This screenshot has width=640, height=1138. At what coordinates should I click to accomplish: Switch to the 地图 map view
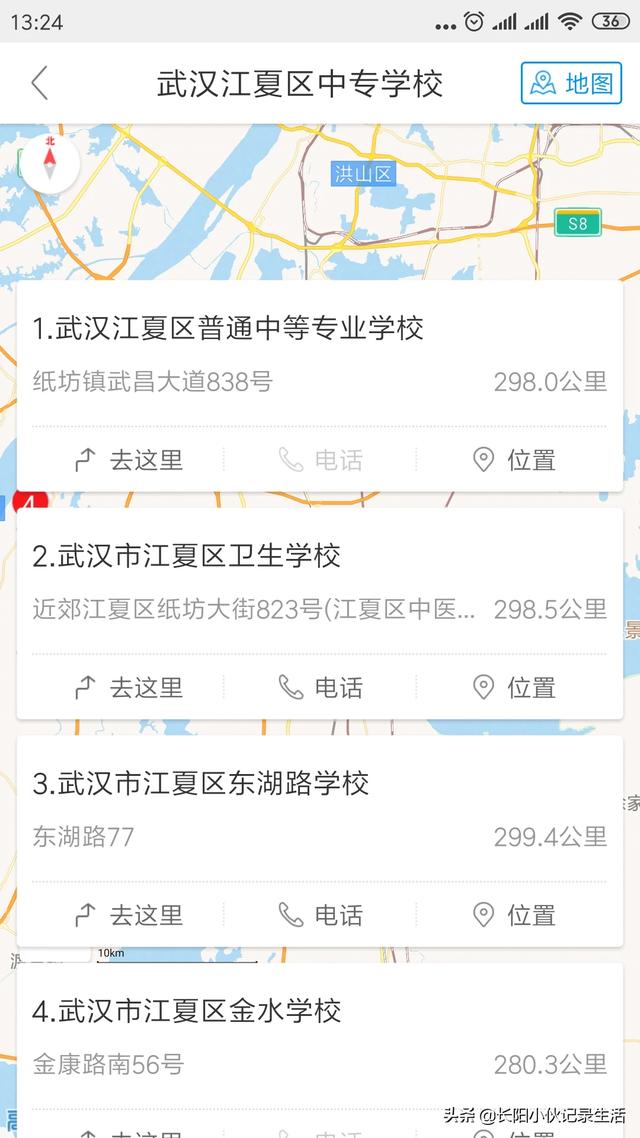pos(571,83)
